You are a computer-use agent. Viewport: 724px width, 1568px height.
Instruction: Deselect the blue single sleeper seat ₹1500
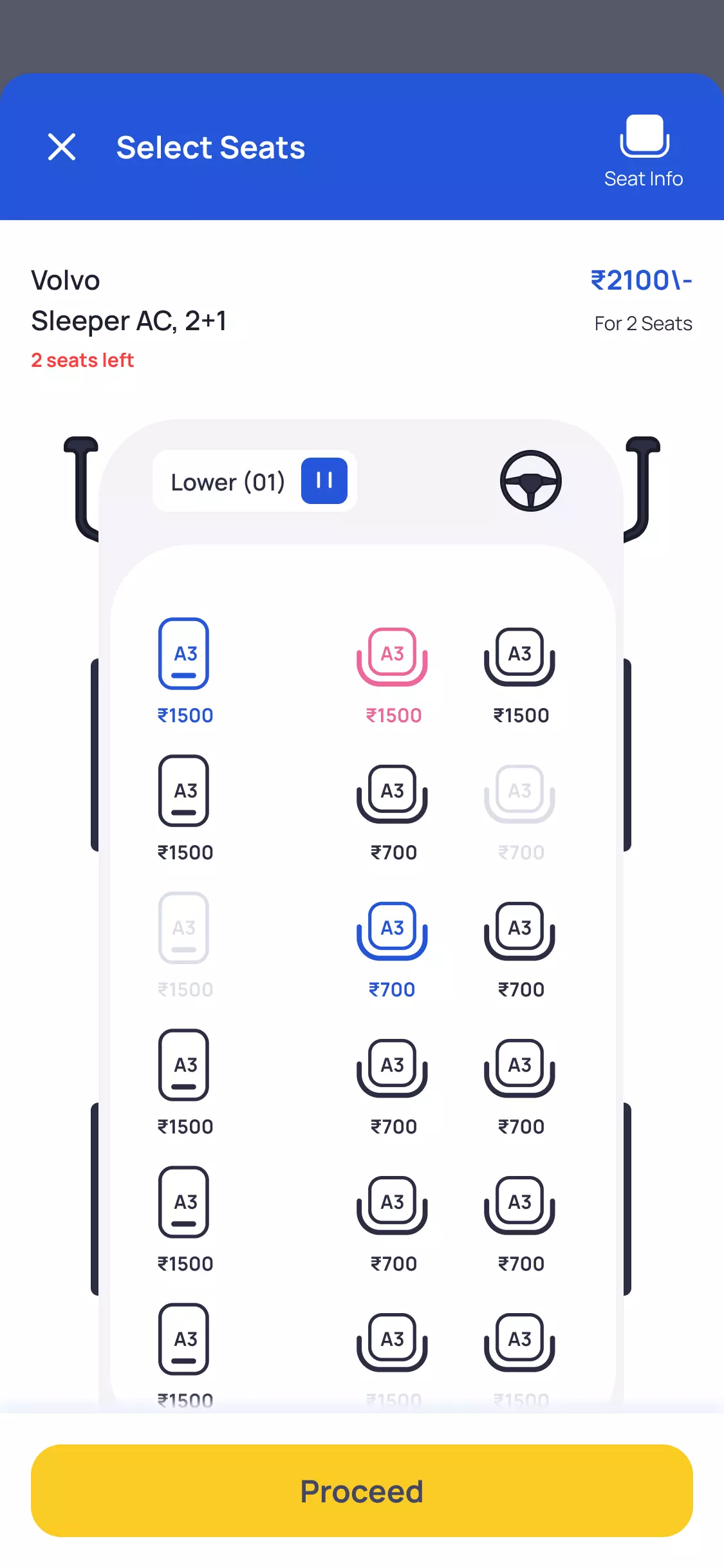pos(184,654)
